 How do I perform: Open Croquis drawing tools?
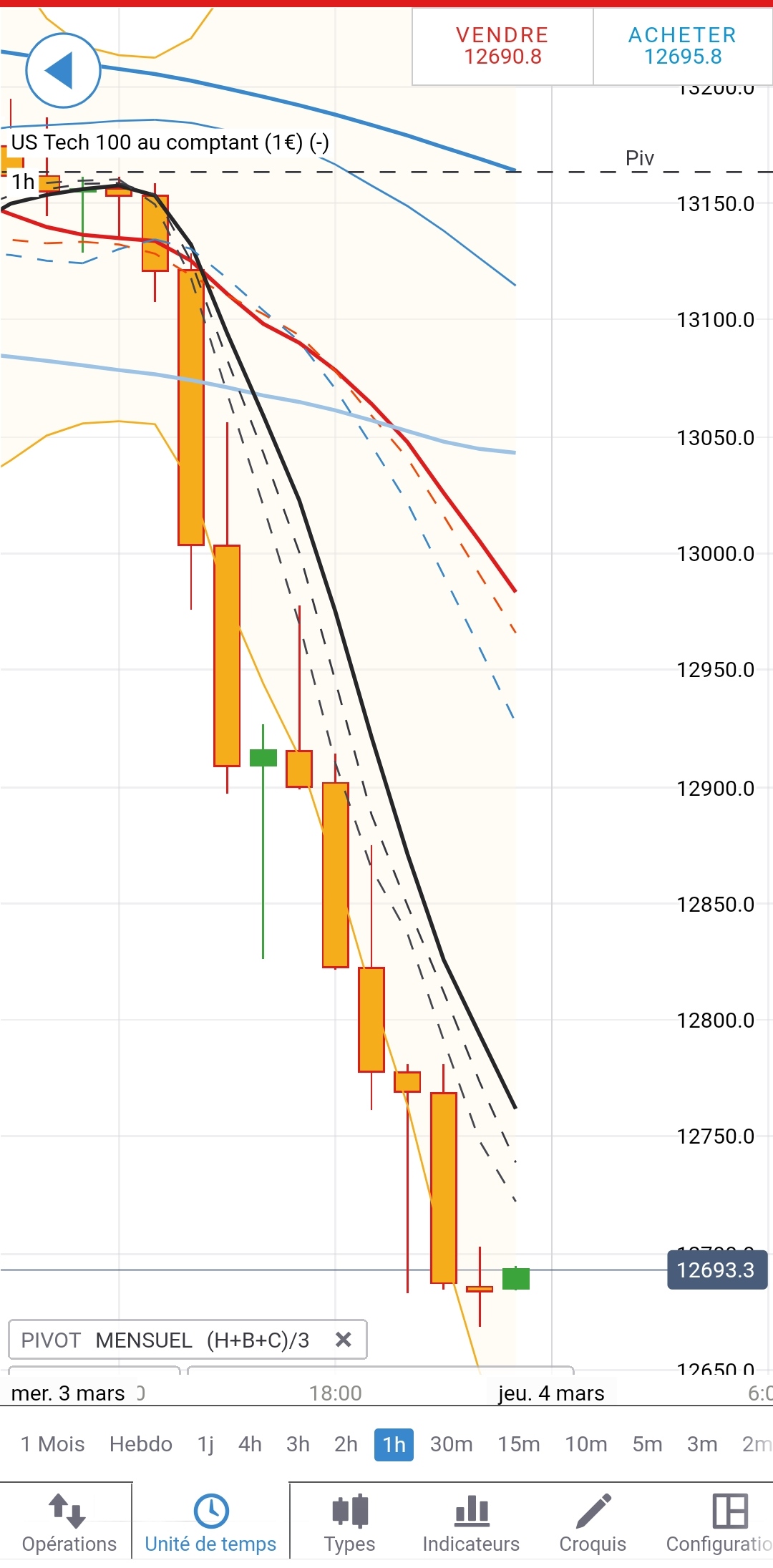click(593, 1522)
